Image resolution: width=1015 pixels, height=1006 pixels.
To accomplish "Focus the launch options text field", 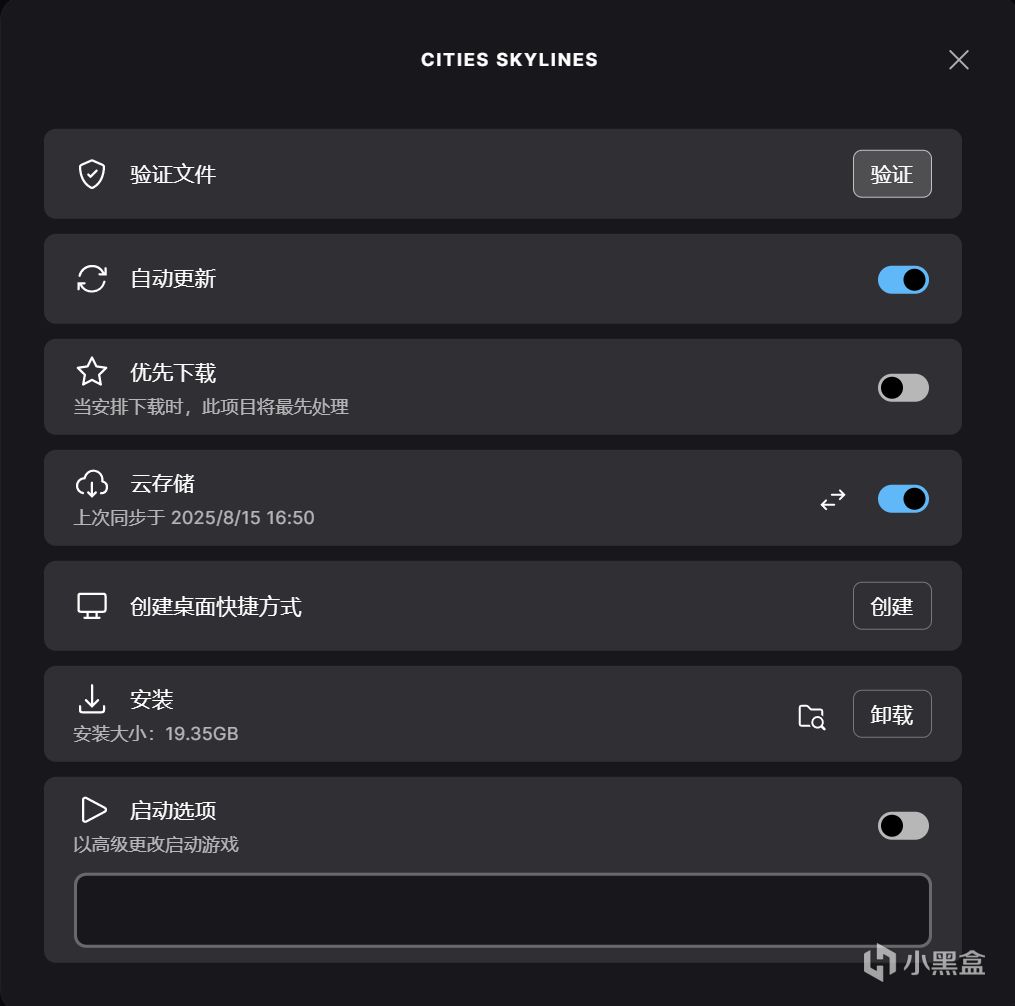I will (503, 910).
